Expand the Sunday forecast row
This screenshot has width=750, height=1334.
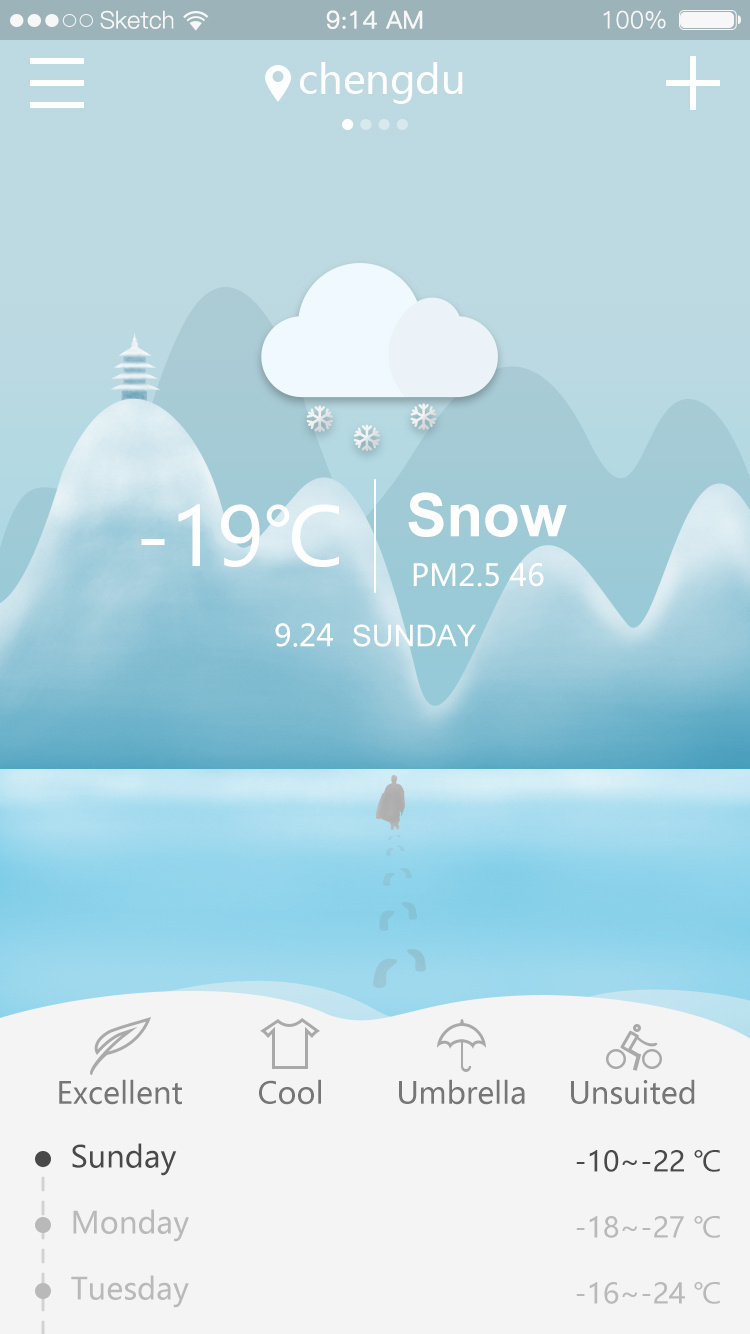click(375, 1157)
